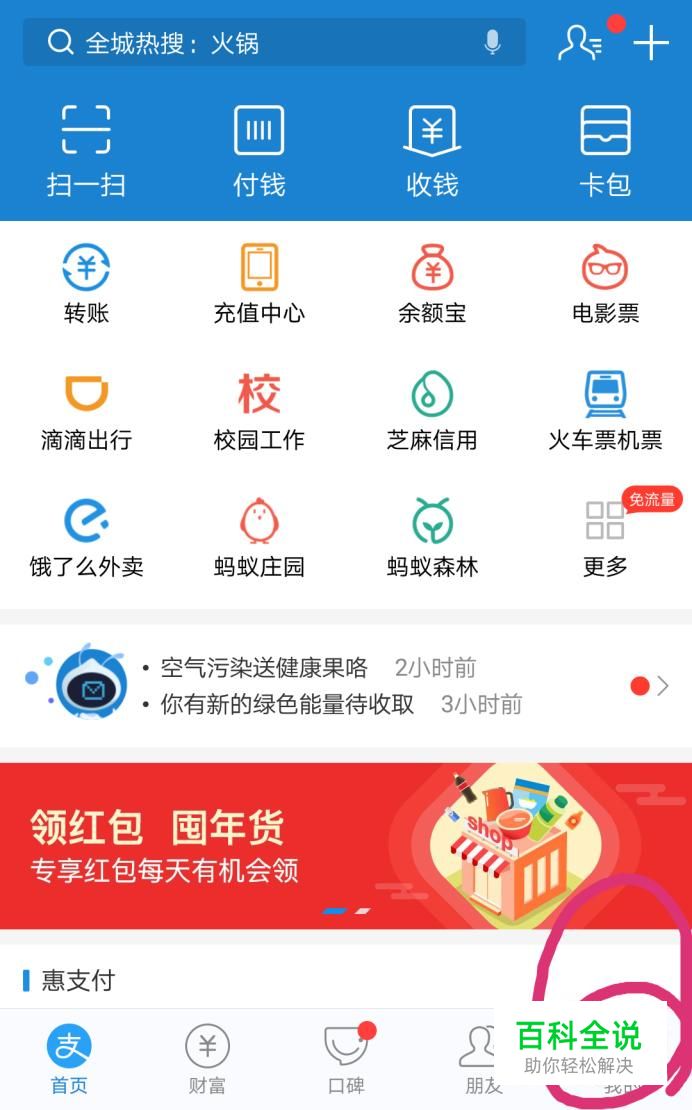
Task: Show 更多 apps
Action: pos(605,538)
